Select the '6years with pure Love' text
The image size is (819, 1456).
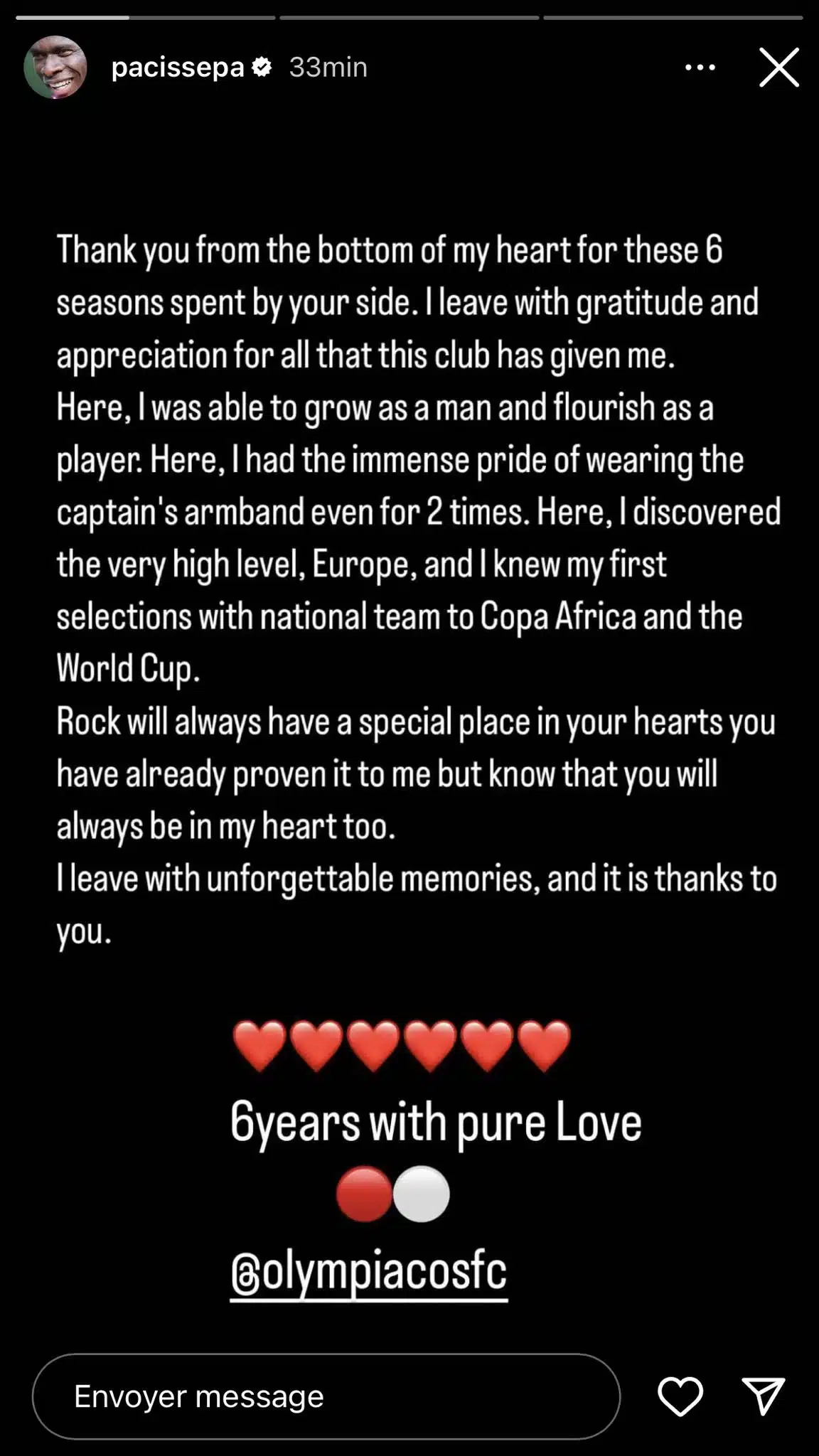pyautogui.click(x=438, y=1121)
